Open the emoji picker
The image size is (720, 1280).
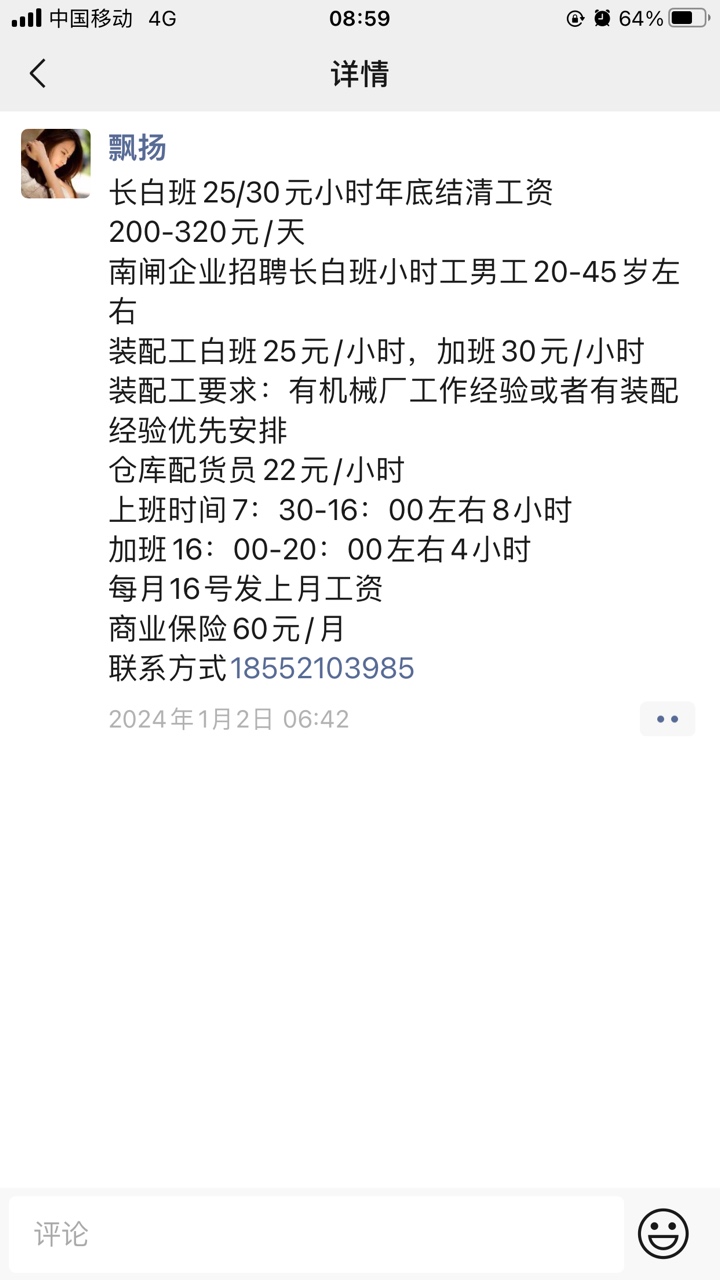[663, 1233]
